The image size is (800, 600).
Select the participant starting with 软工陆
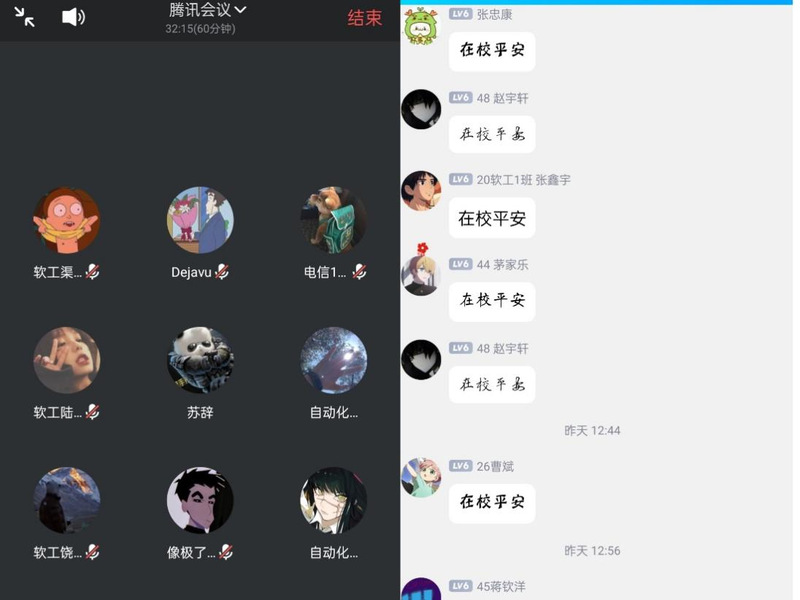click(66, 360)
